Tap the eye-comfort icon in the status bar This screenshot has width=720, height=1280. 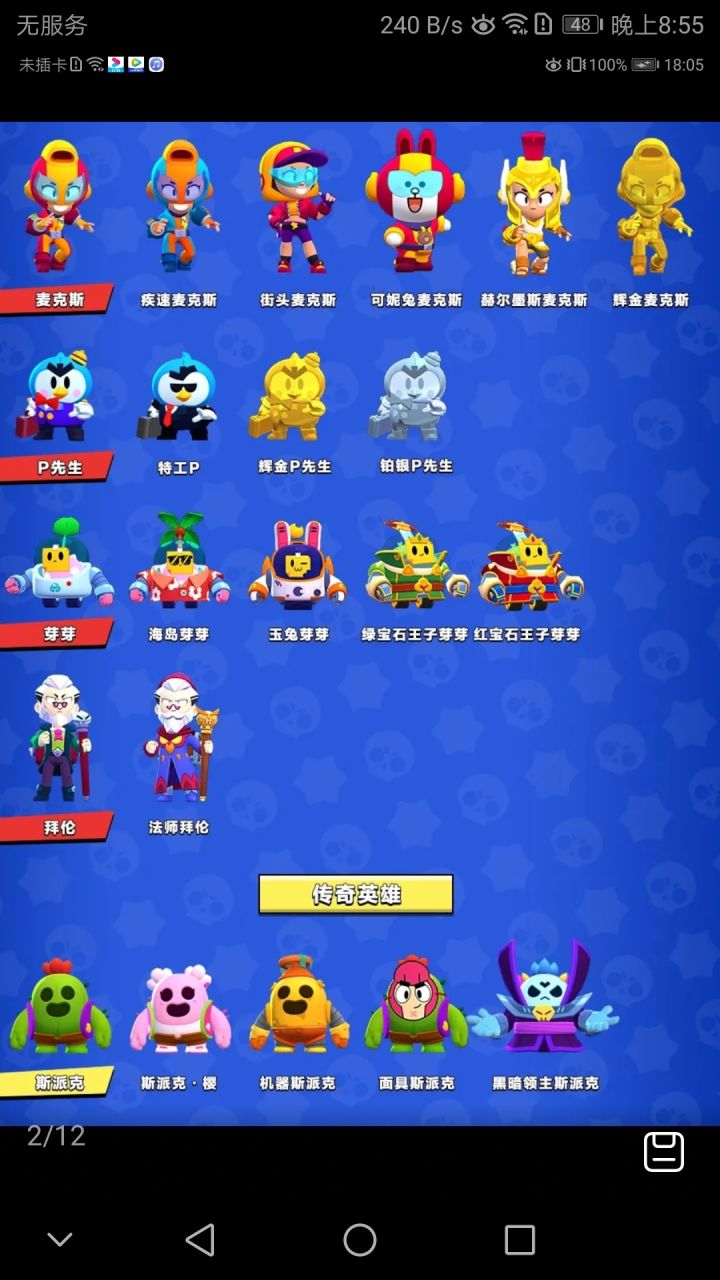coord(483,23)
